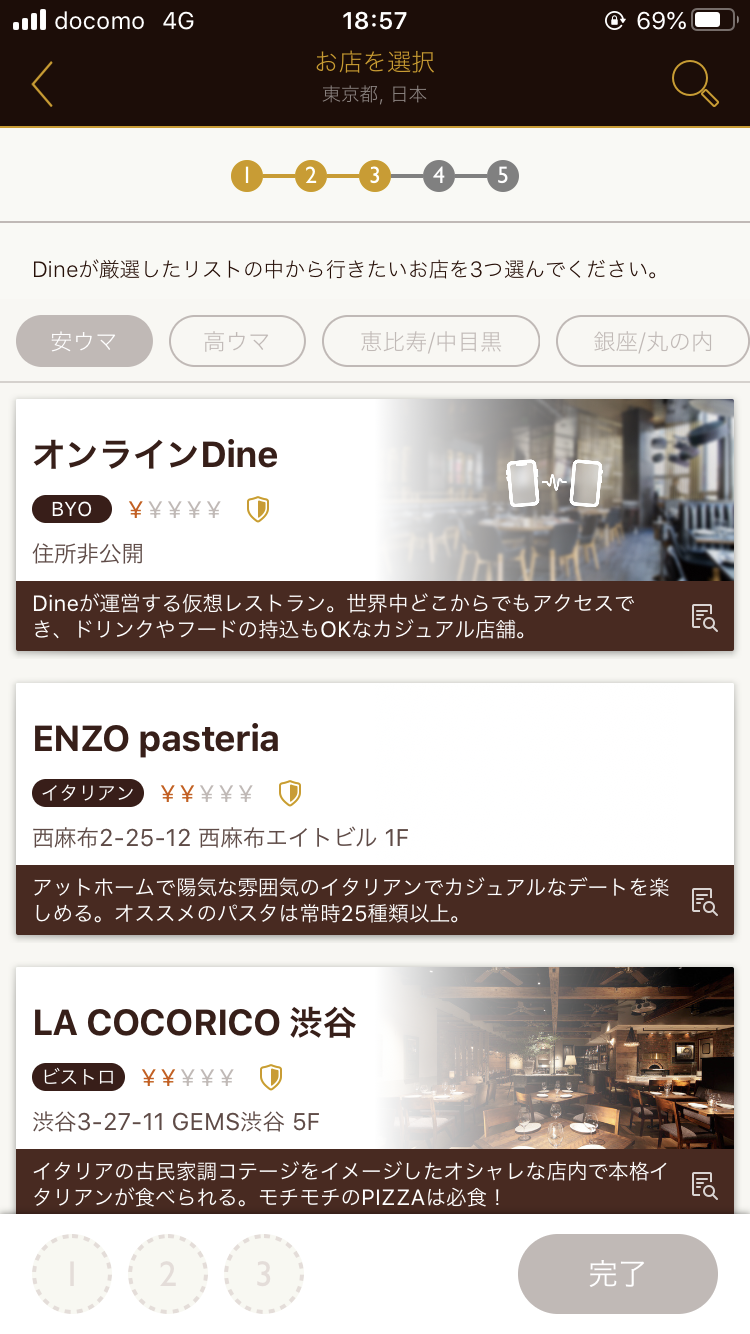Viewport: 750px width, 1334px height.
Task: Open the ENZO pasteria restaurant title
Action: (158, 738)
